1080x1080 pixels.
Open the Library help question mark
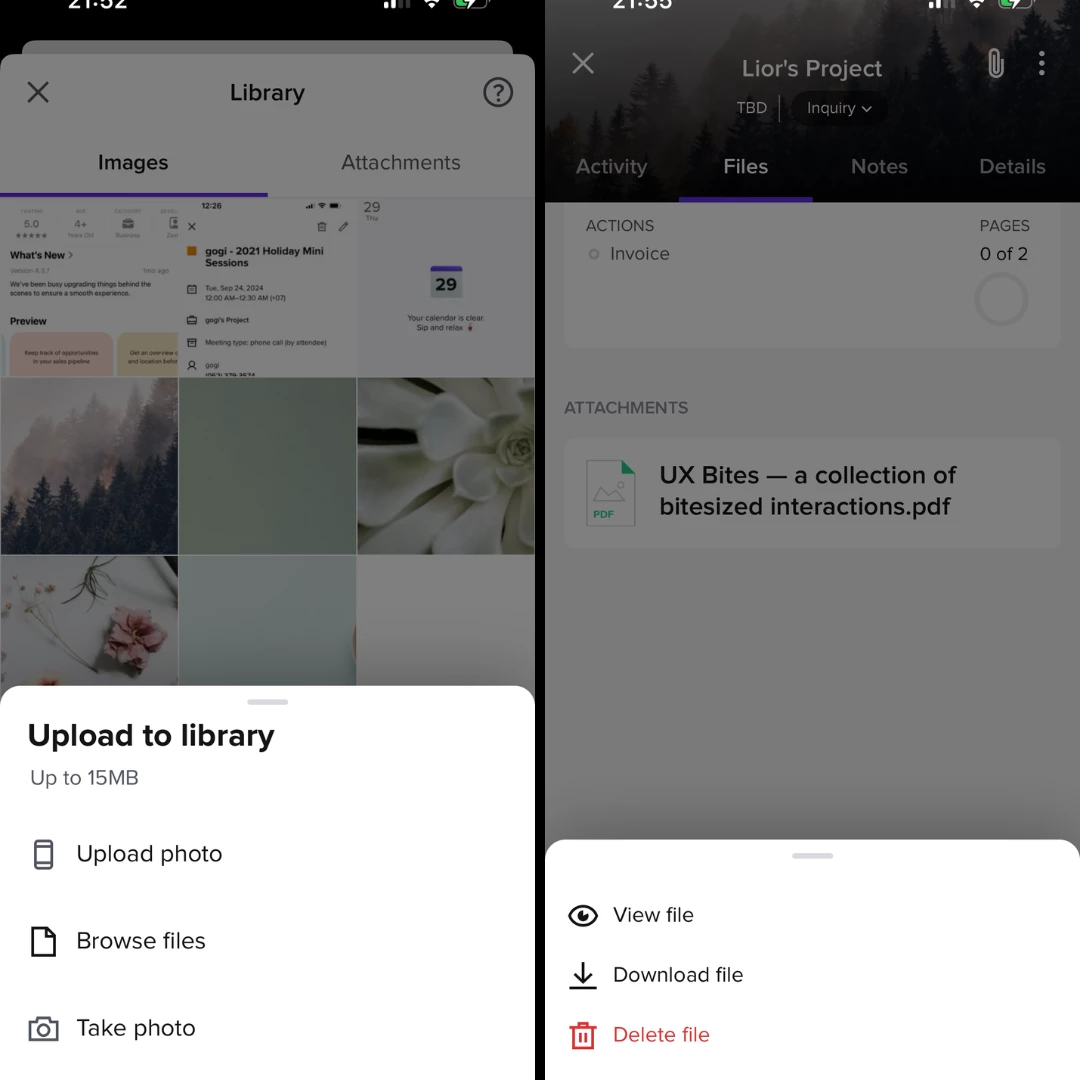tap(497, 93)
